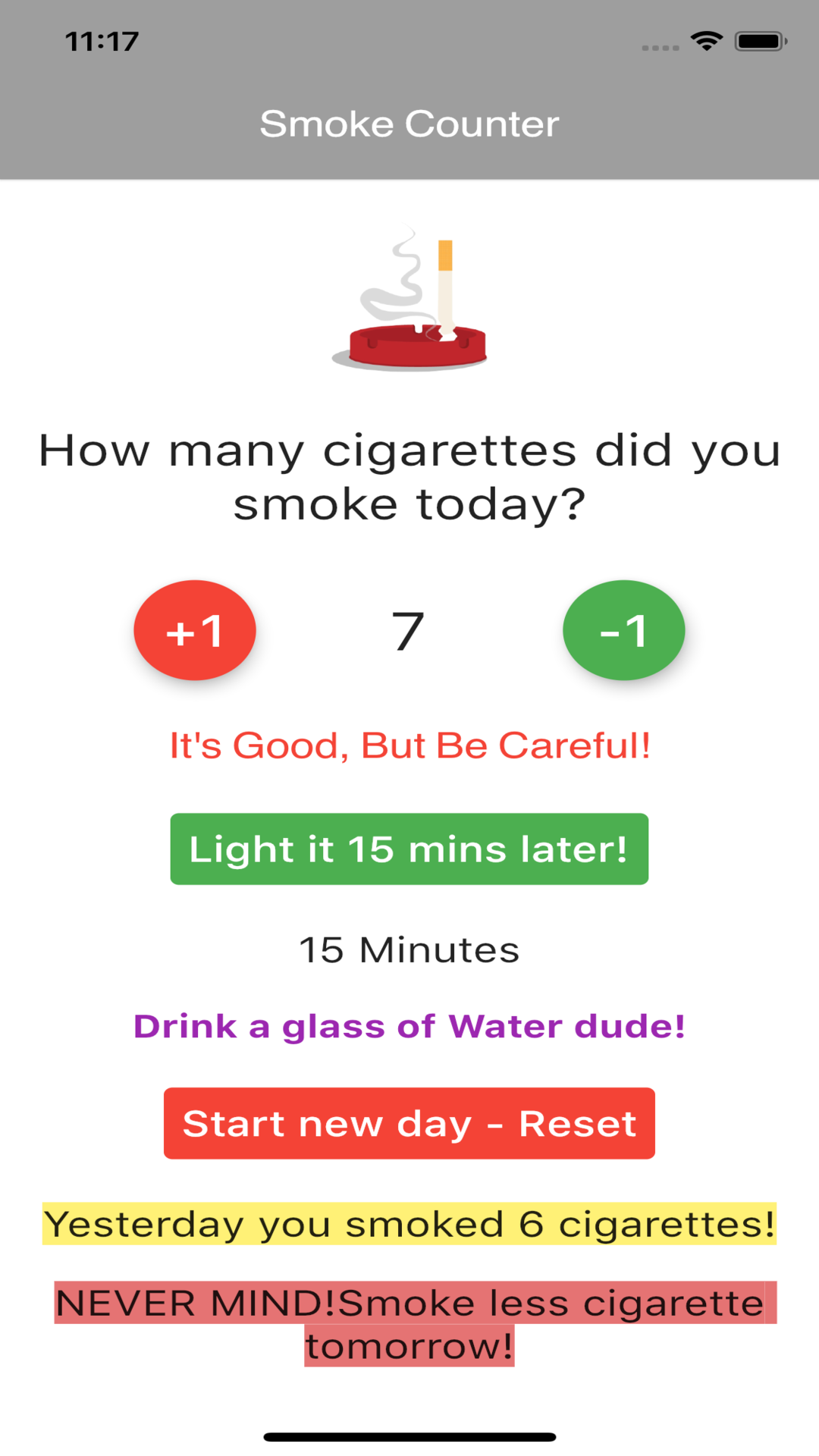Viewport: 819px width, 1456px height.
Task: Tap the Light it 15 mins later button
Action: click(409, 849)
